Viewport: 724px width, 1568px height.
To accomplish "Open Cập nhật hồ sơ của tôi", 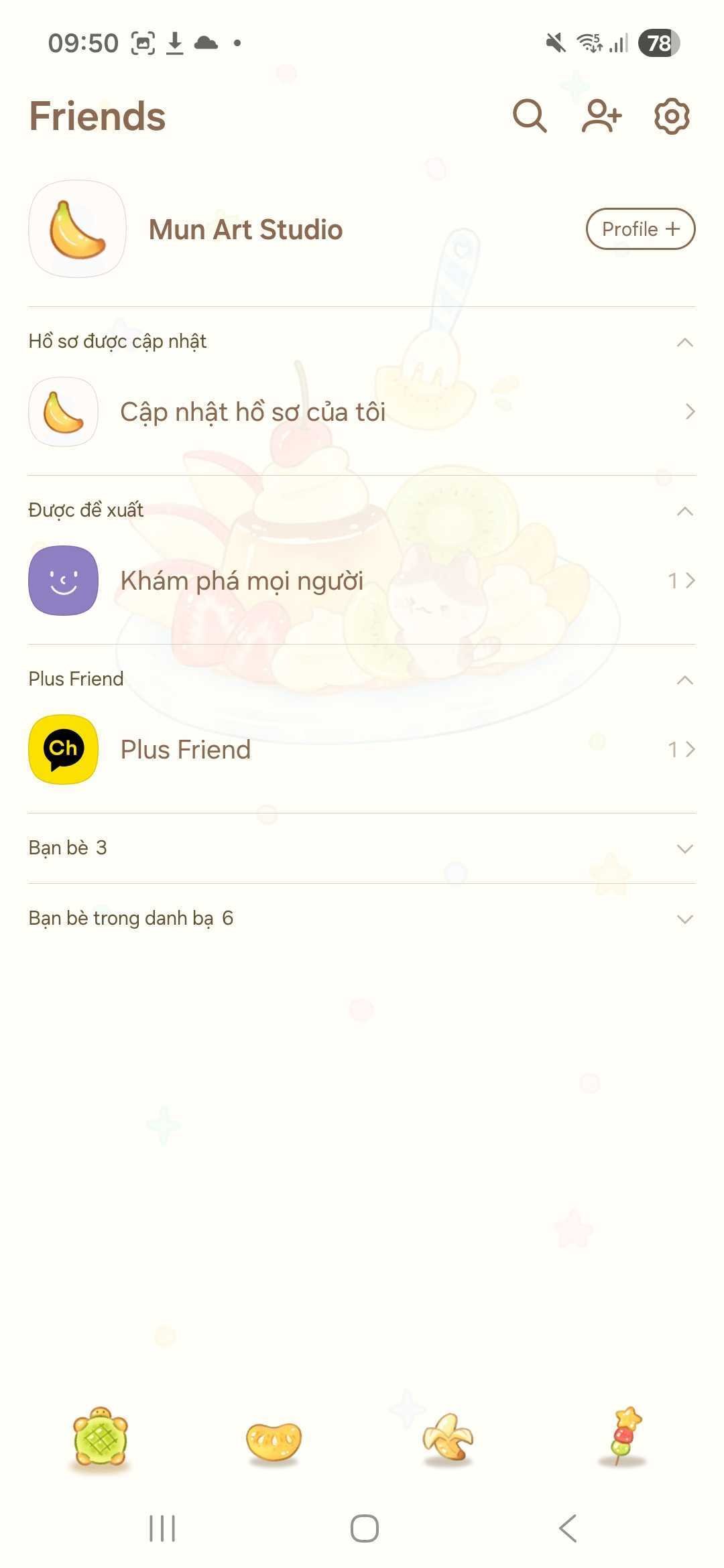I will coord(362,411).
